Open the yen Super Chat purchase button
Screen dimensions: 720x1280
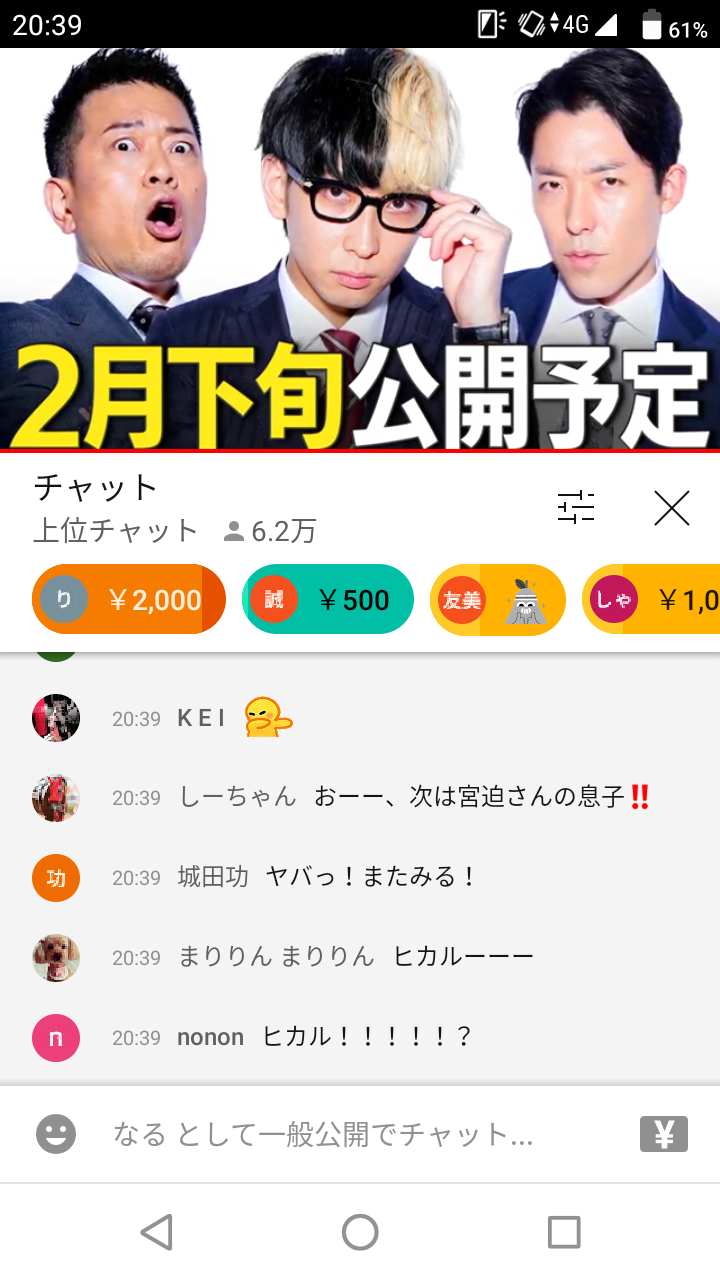coord(664,1134)
